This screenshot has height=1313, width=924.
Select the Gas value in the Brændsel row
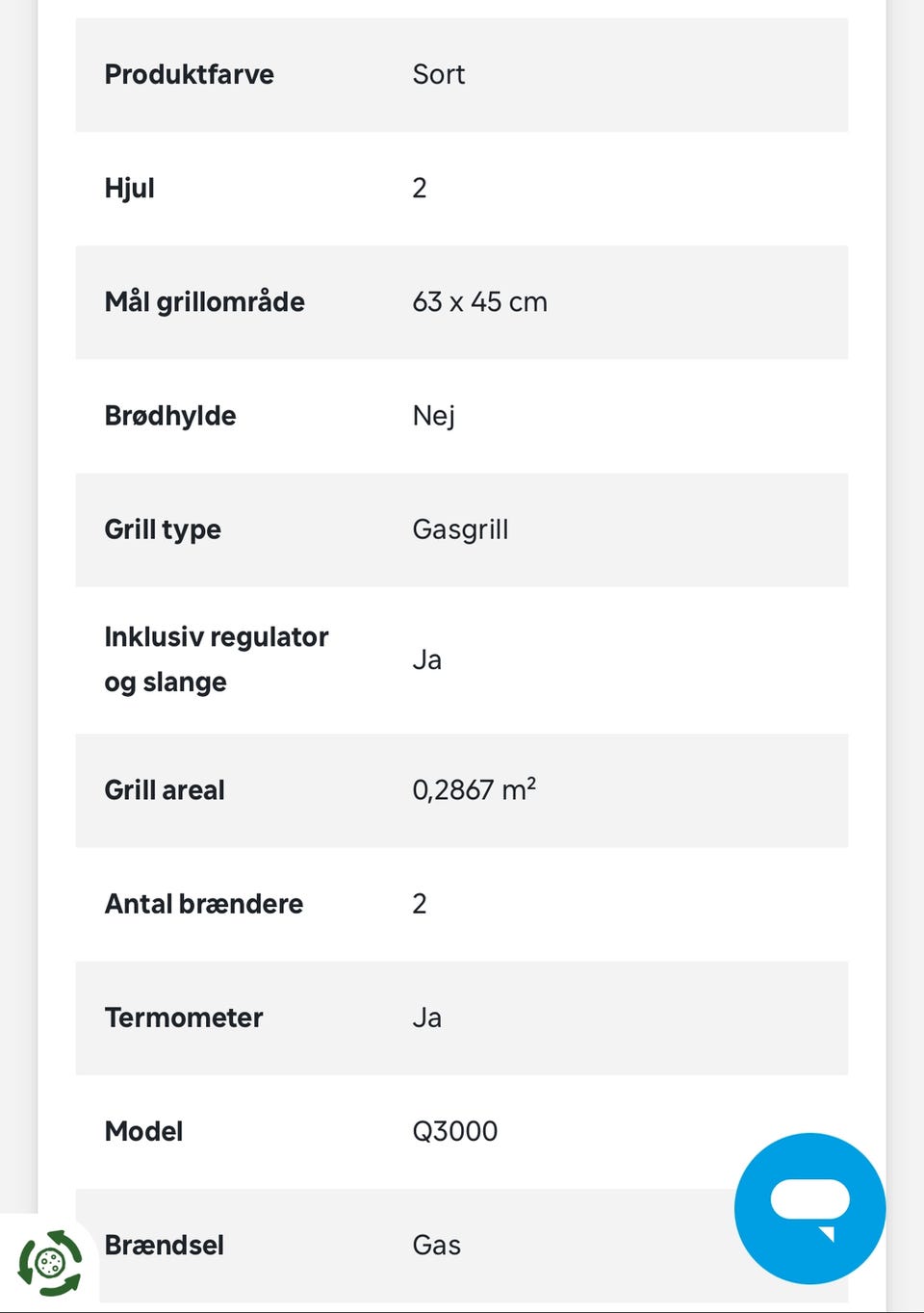437,1244
